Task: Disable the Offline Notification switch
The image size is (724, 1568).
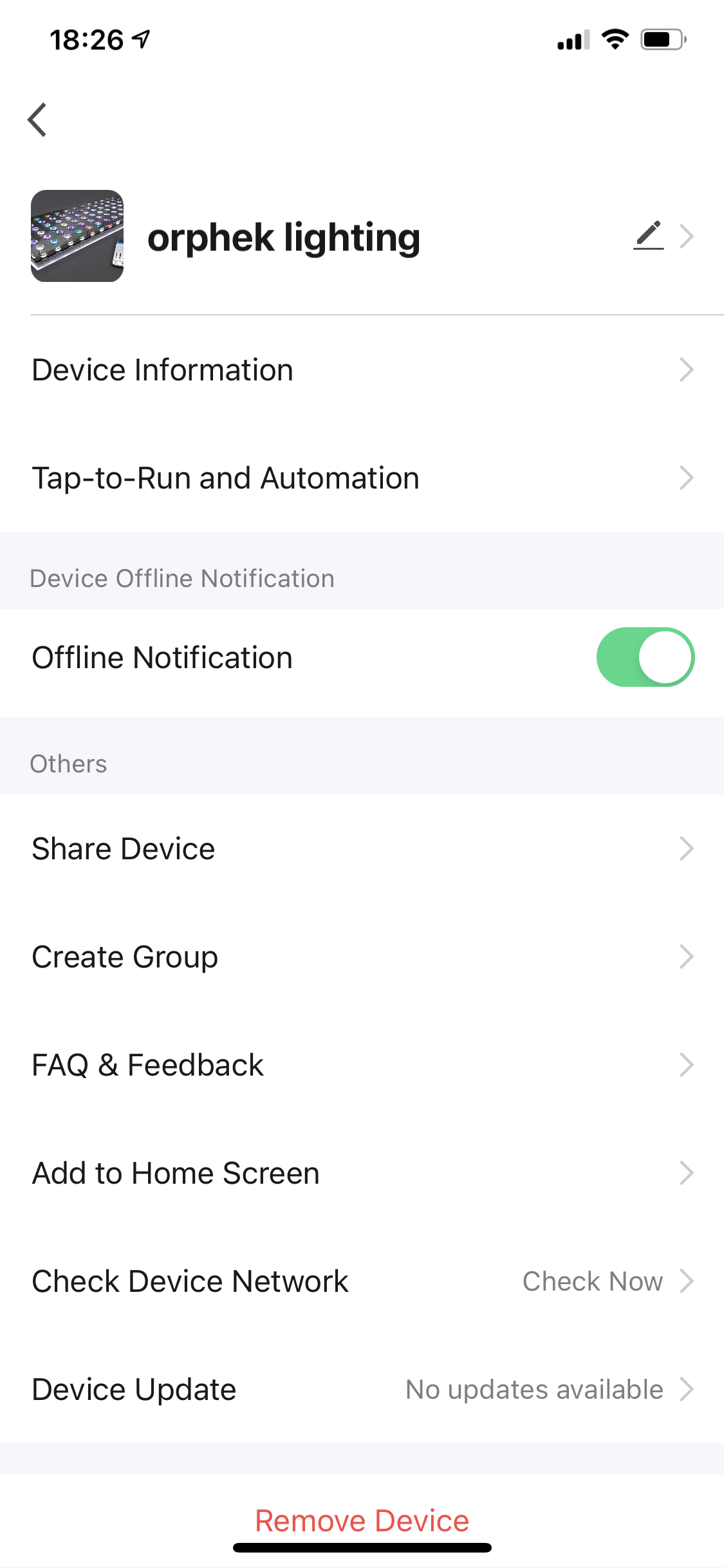Action: tap(645, 657)
